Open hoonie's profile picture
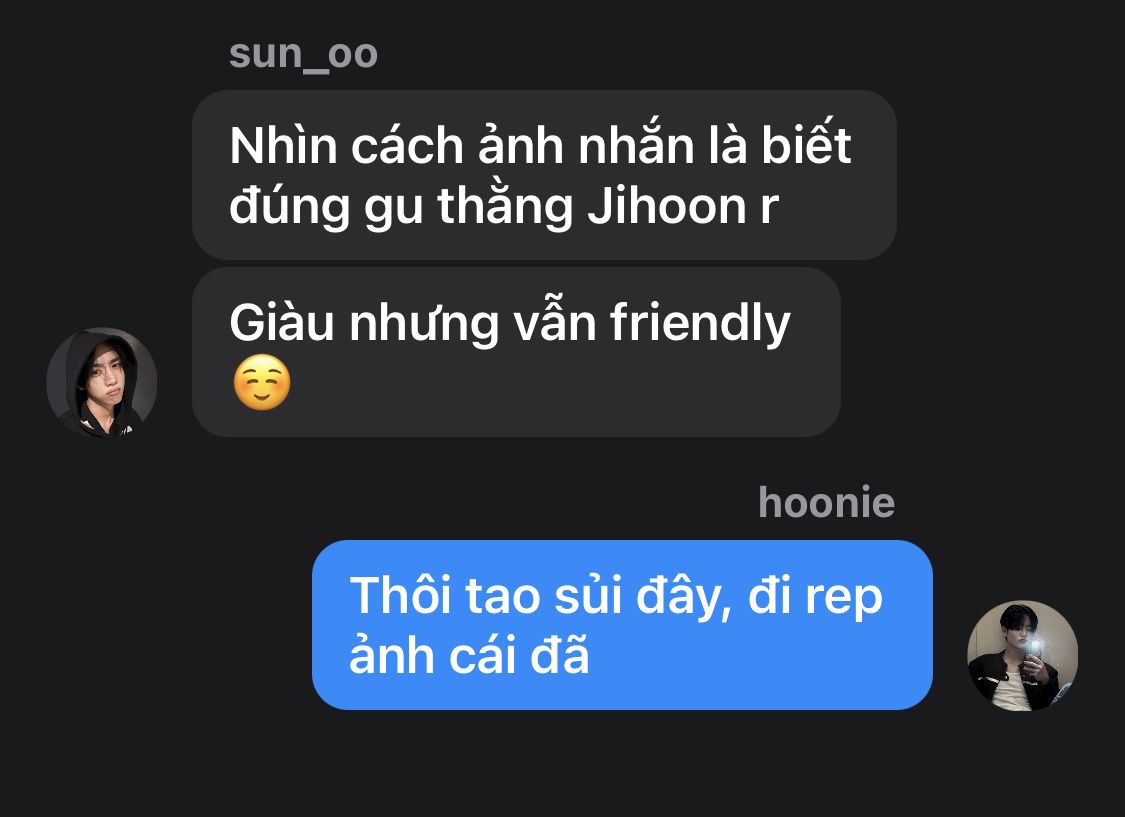Screen dimensions: 1125x817 click(1022, 656)
